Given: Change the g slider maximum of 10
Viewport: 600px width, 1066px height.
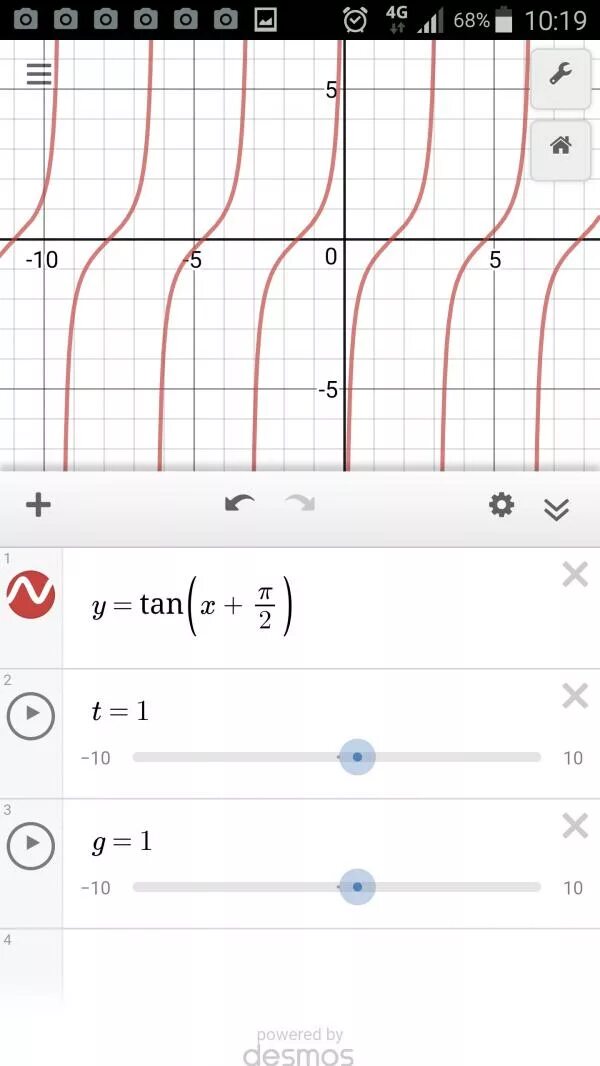Looking at the screenshot, I should (x=572, y=888).
